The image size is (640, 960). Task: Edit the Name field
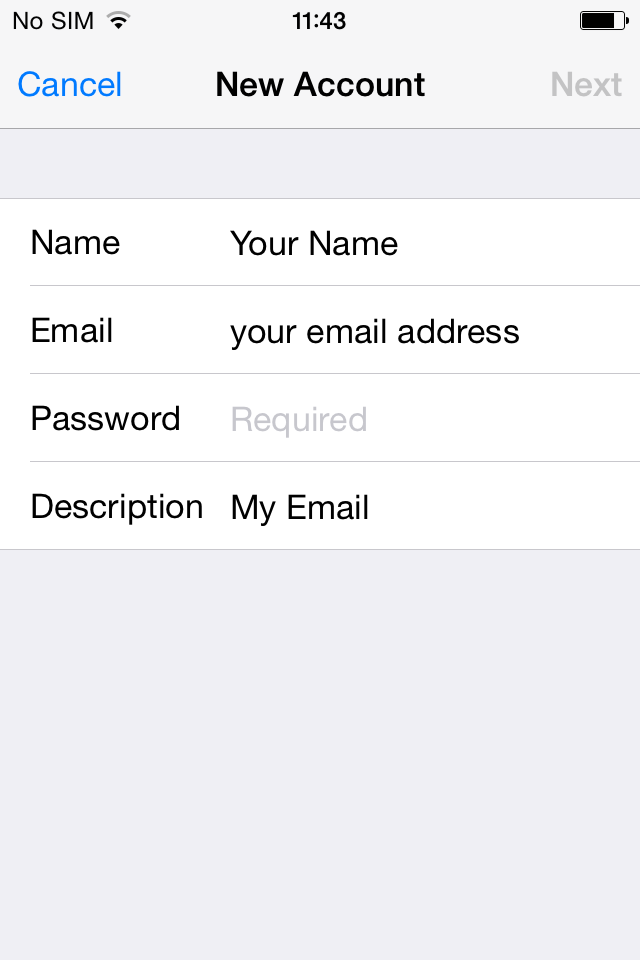(x=420, y=243)
